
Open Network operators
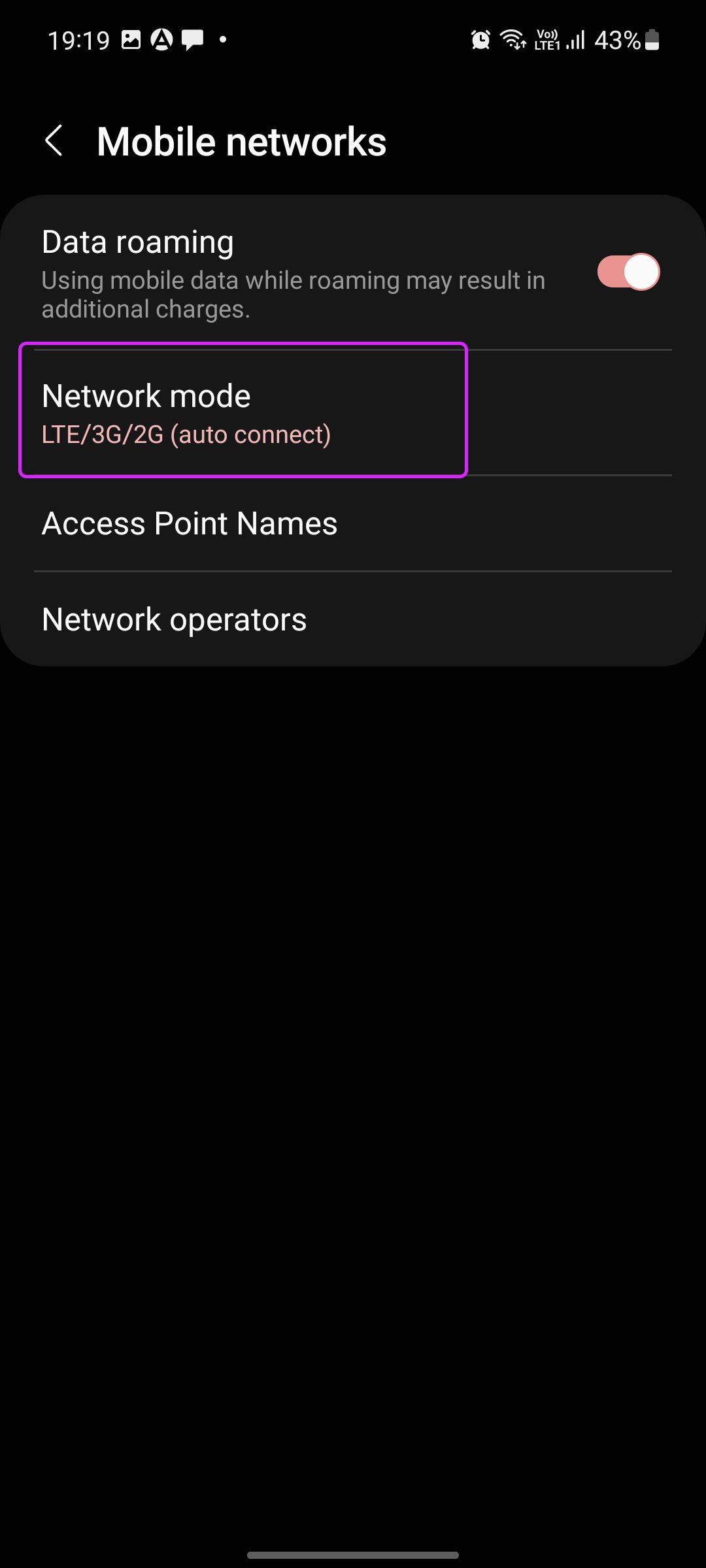coord(353,619)
